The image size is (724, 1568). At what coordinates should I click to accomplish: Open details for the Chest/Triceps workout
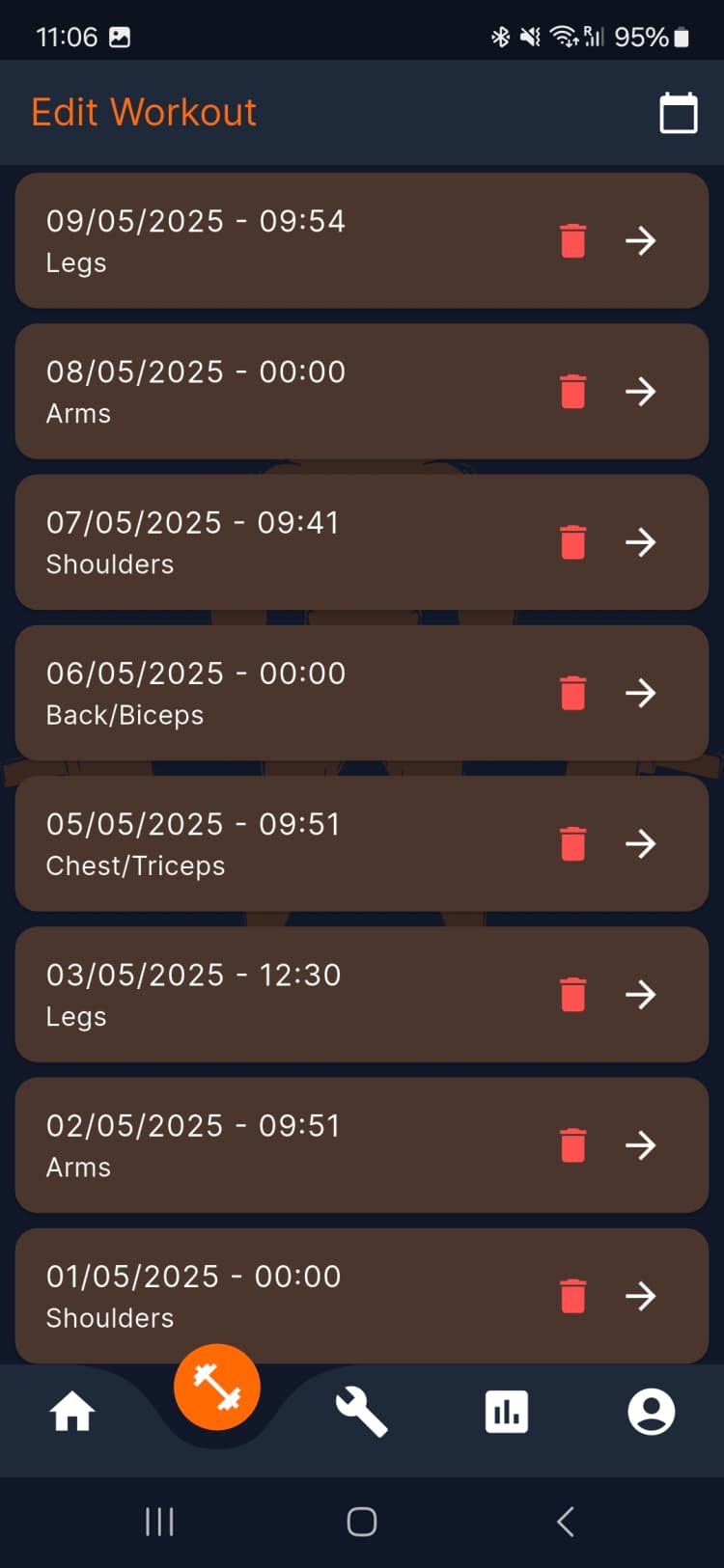(641, 843)
